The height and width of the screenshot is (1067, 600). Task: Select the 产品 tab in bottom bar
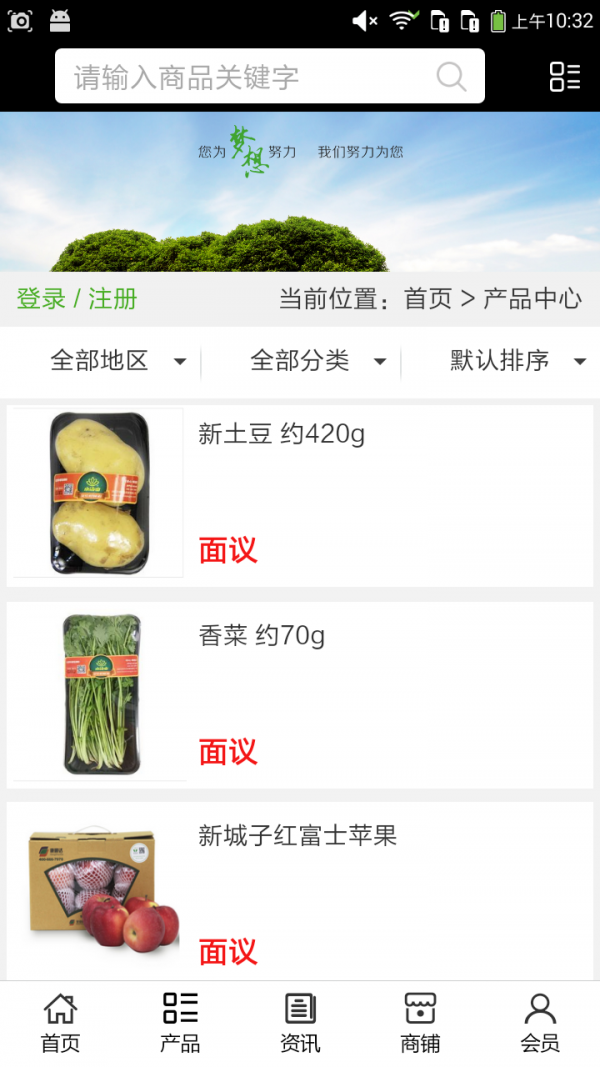click(x=180, y=1022)
